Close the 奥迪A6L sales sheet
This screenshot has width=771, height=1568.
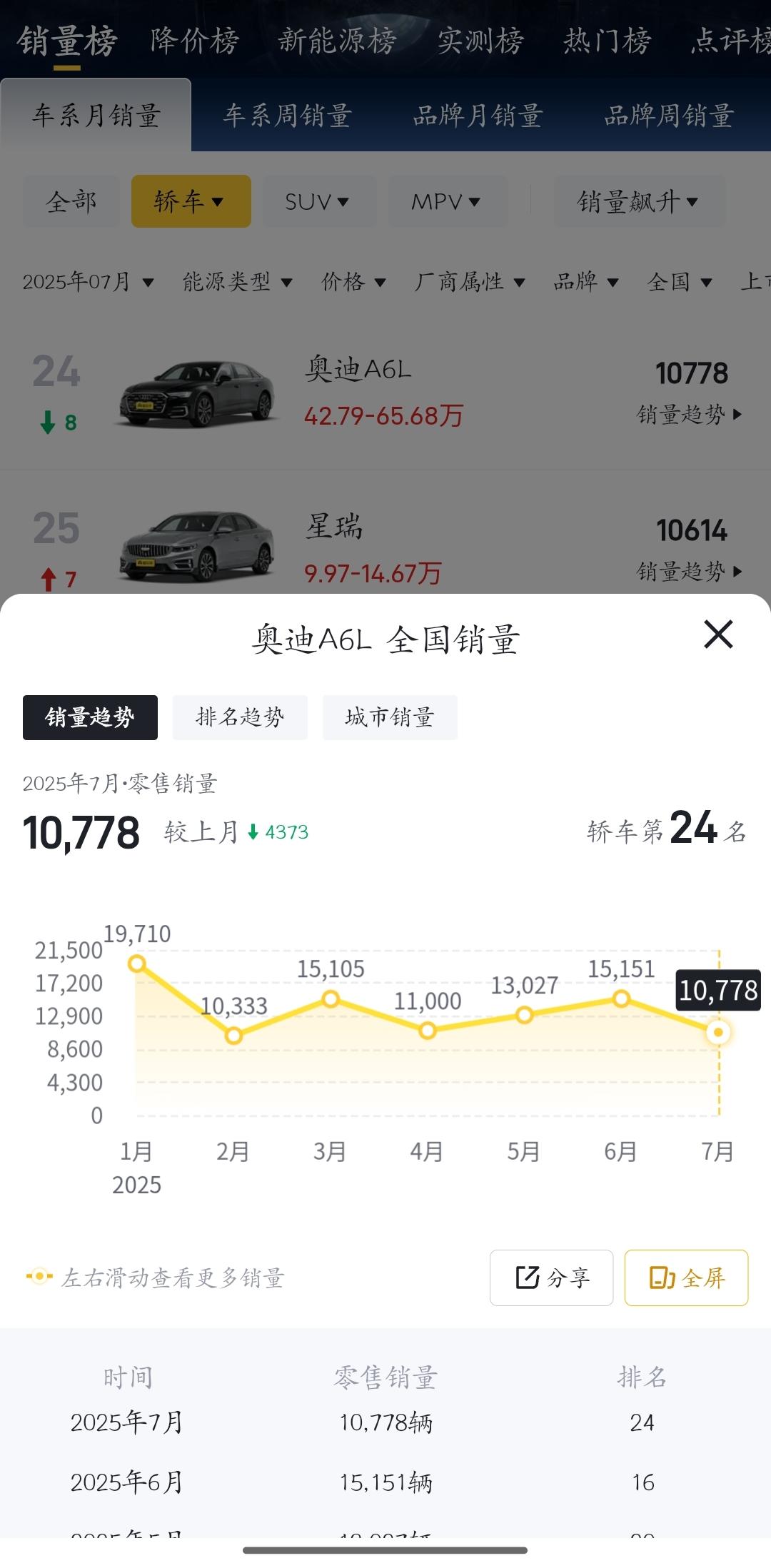[x=718, y=634]
